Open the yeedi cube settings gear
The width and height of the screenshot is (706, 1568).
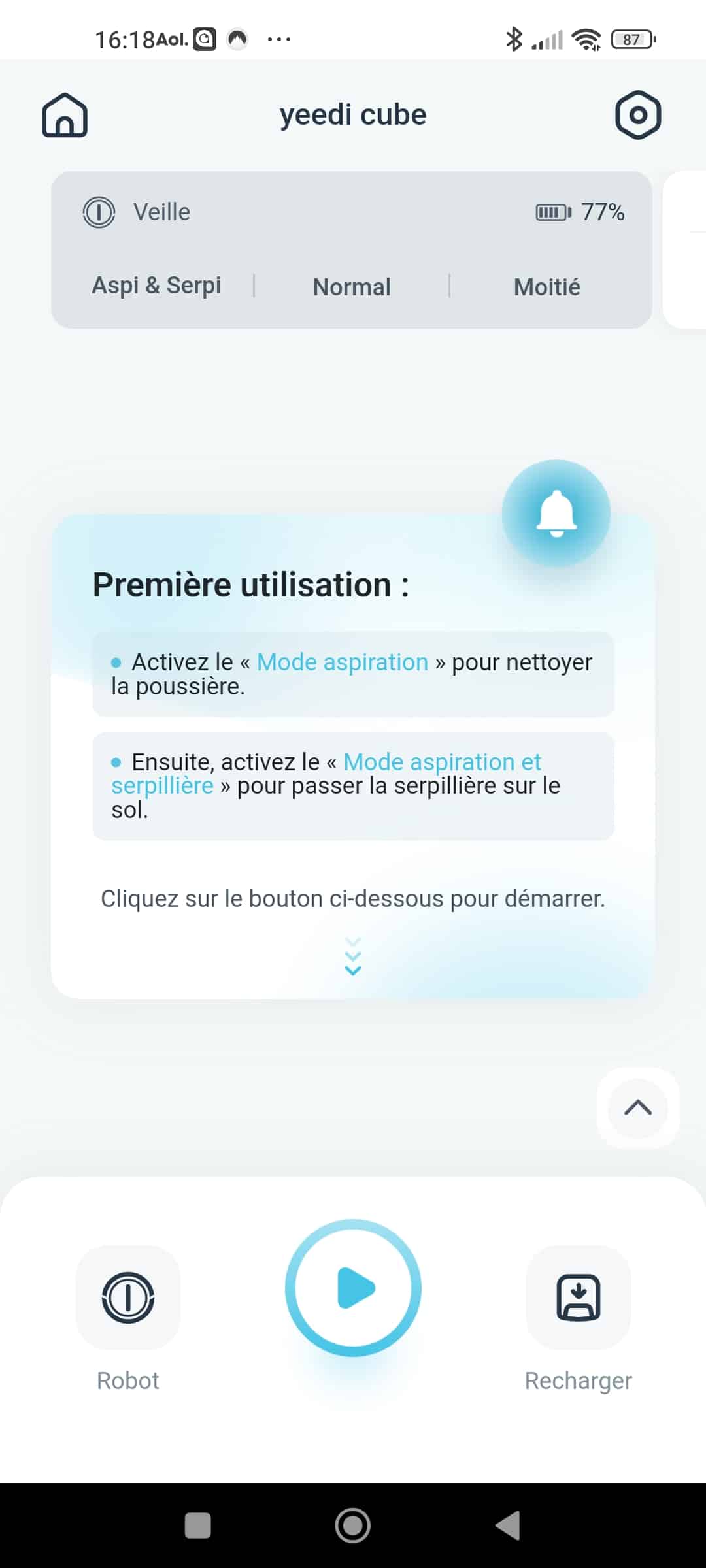637,115
